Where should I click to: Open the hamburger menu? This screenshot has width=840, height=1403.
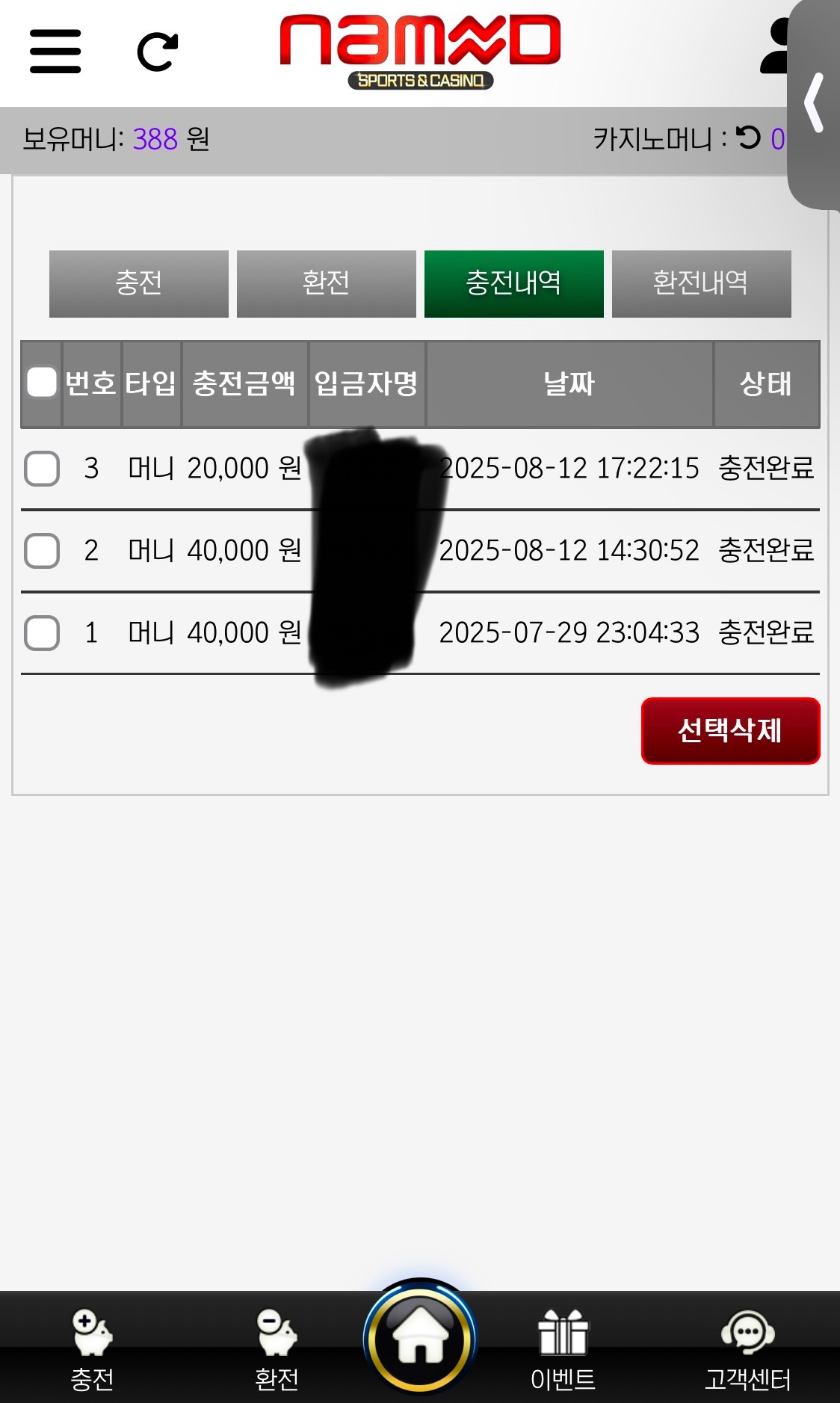(x=55, y=52)
